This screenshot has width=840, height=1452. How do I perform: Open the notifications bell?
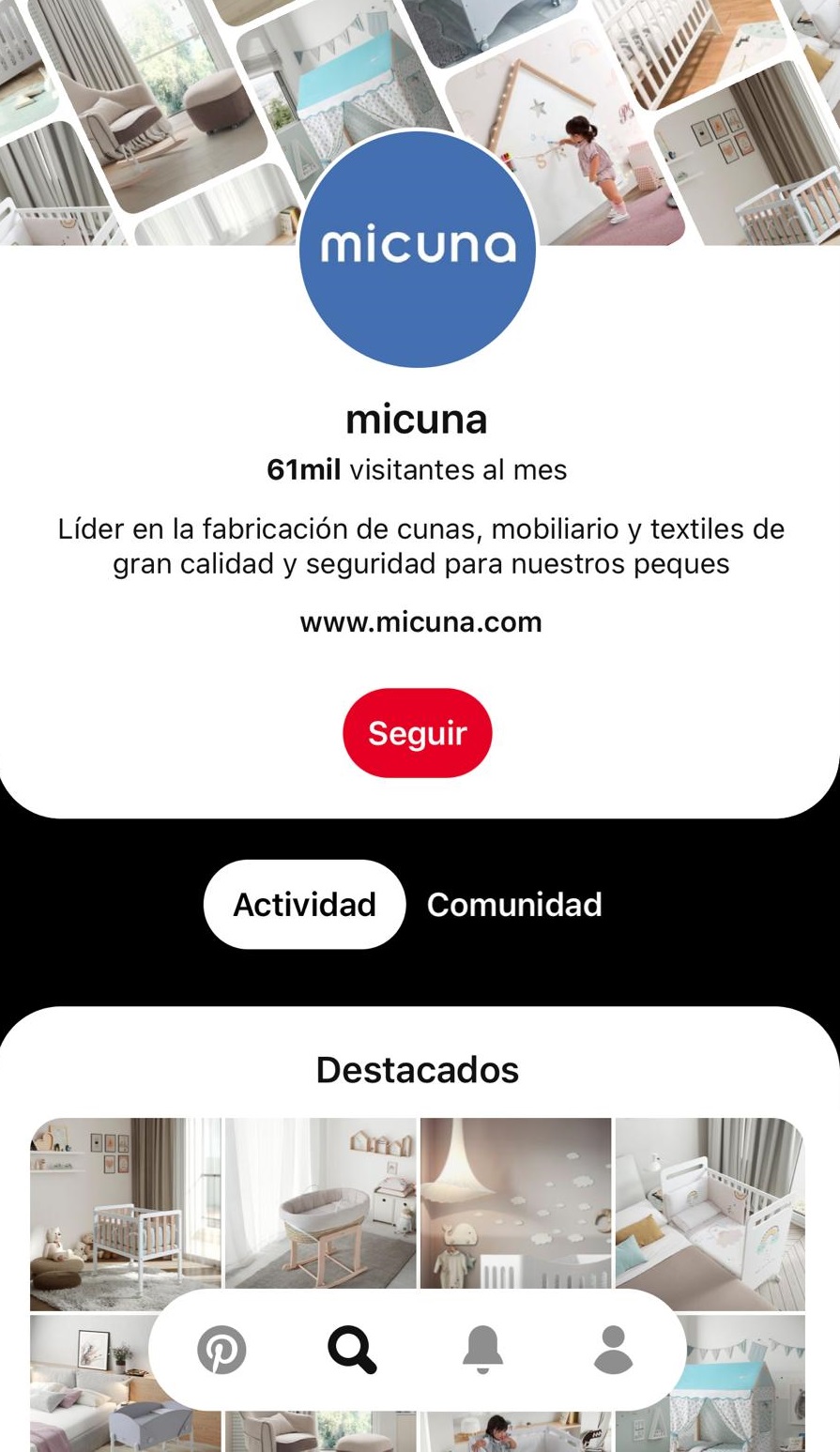tap(482, 1351)
